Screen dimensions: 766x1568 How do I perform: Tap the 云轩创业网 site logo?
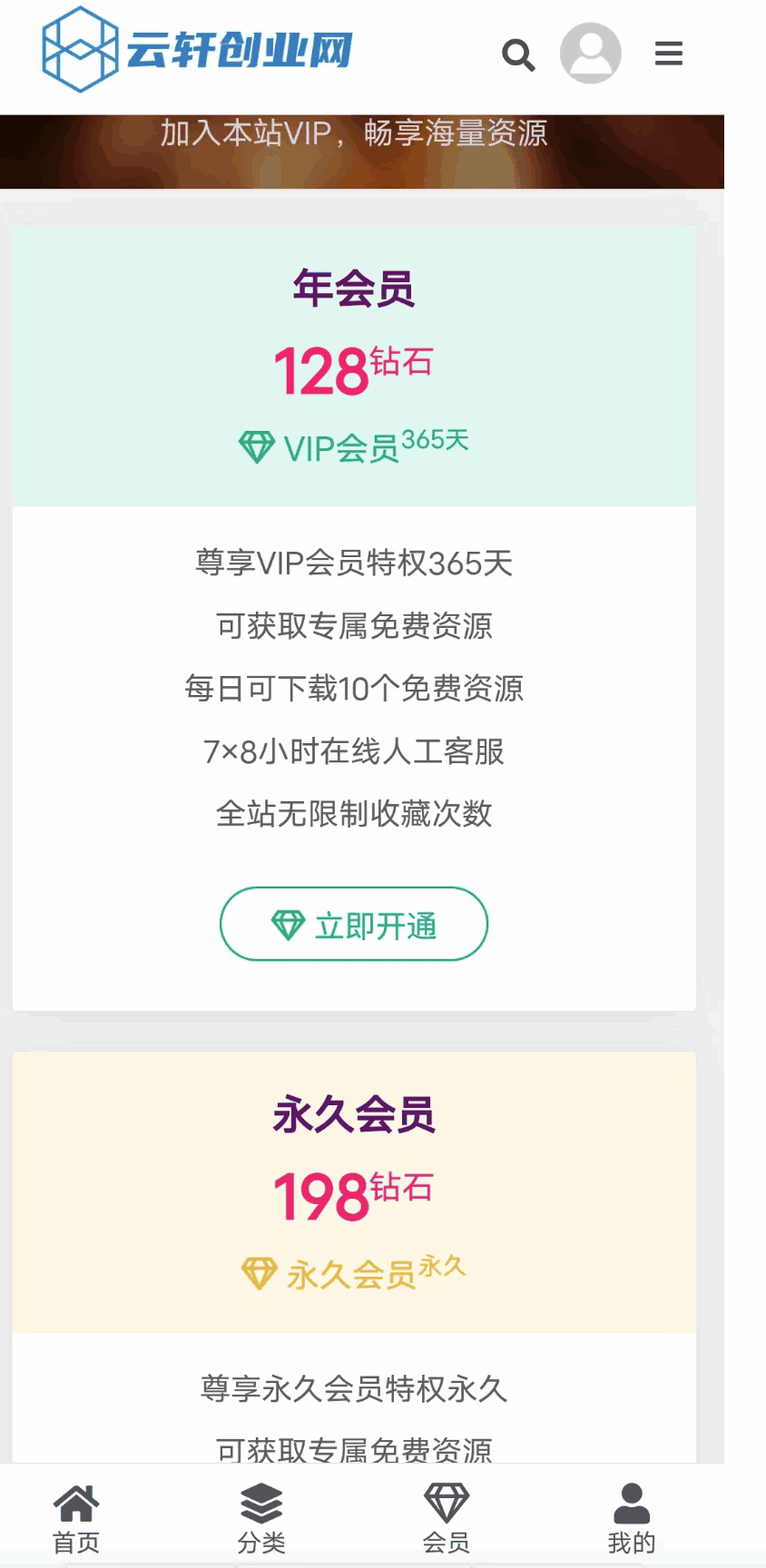[198, 50]
